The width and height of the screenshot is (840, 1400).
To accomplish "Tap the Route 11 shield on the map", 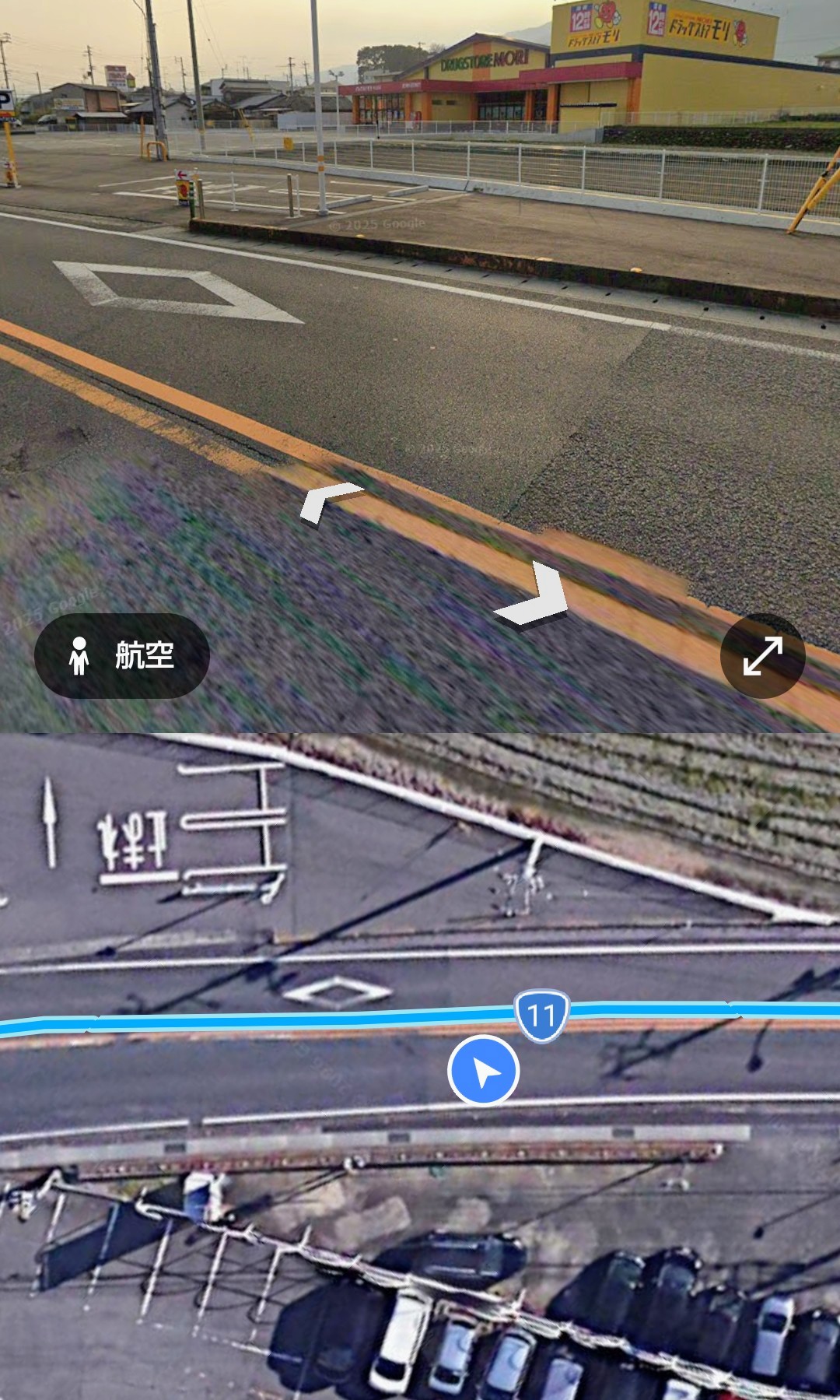I will (x=542, y=1016).
